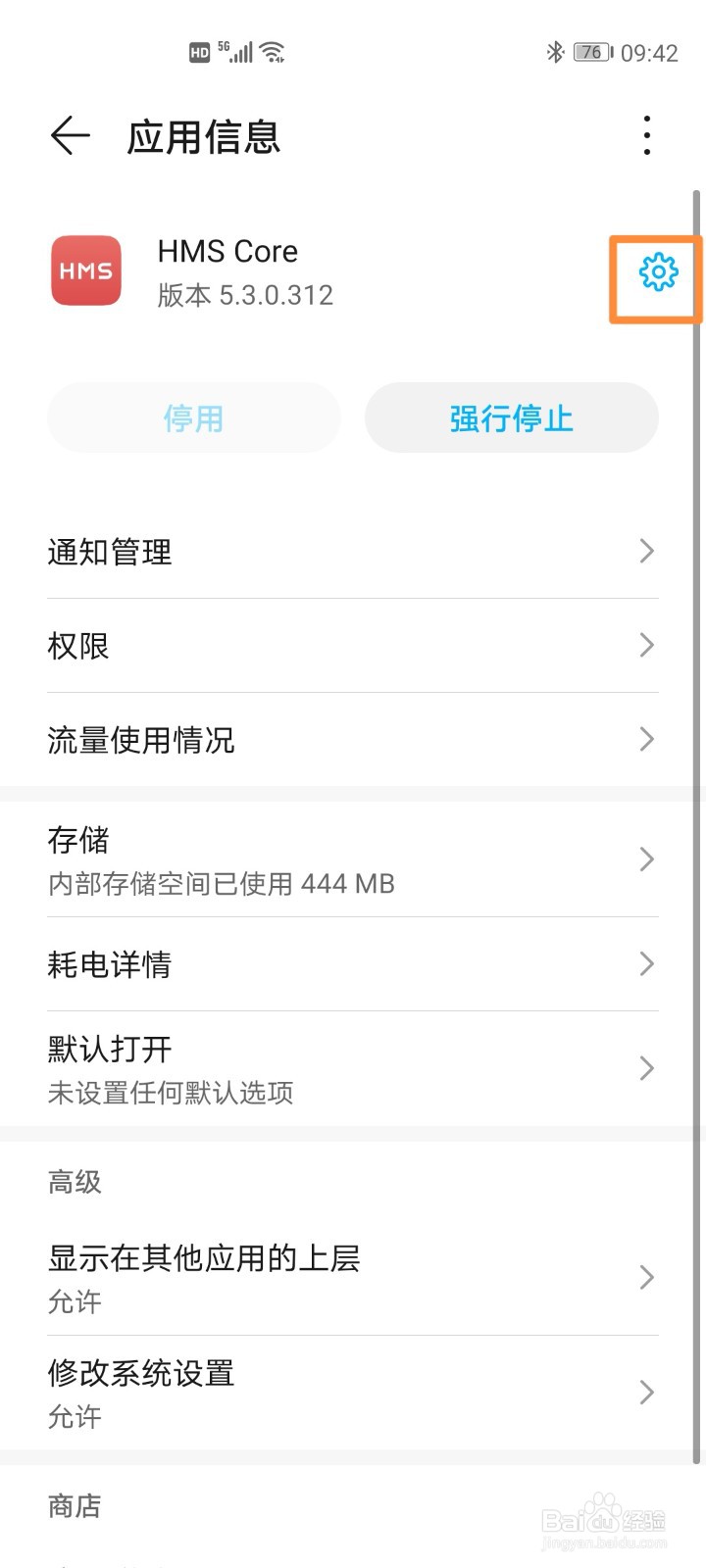Tap 停用 to disable the app
This screenshot has height=1568, width=706.
coord(193,417)
